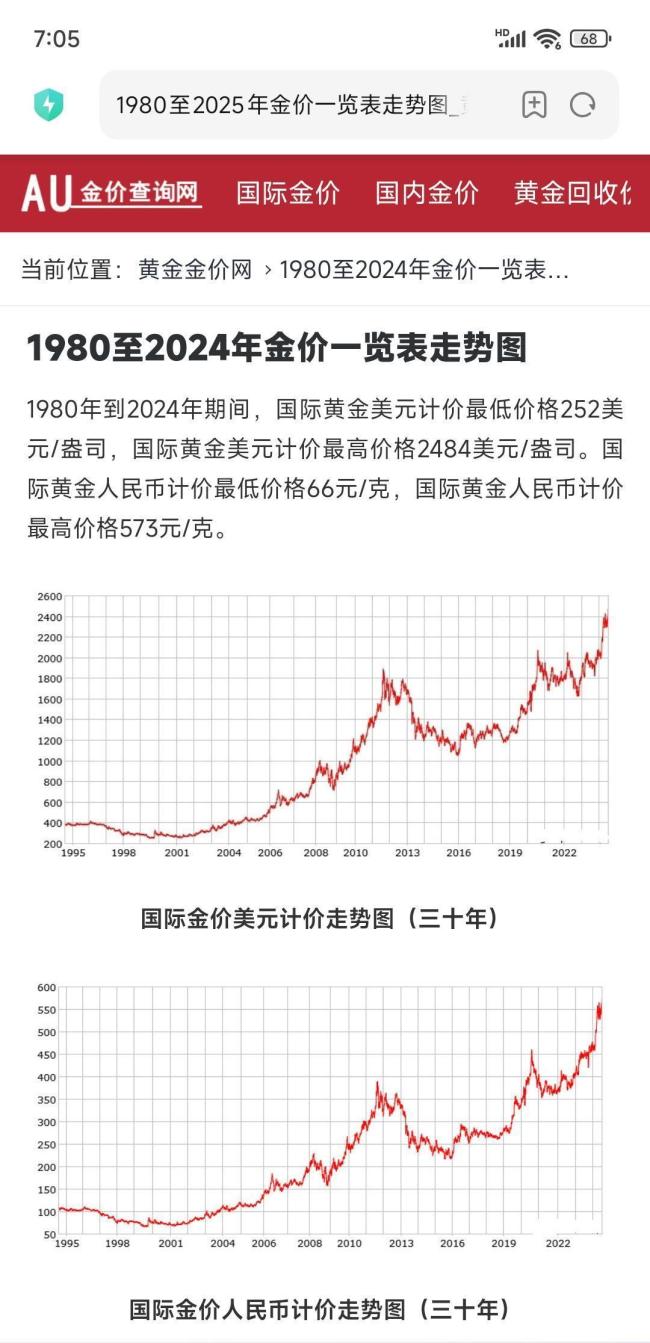Open the green shield security icon
This screenshot has width=650, height=1343.
49,104
